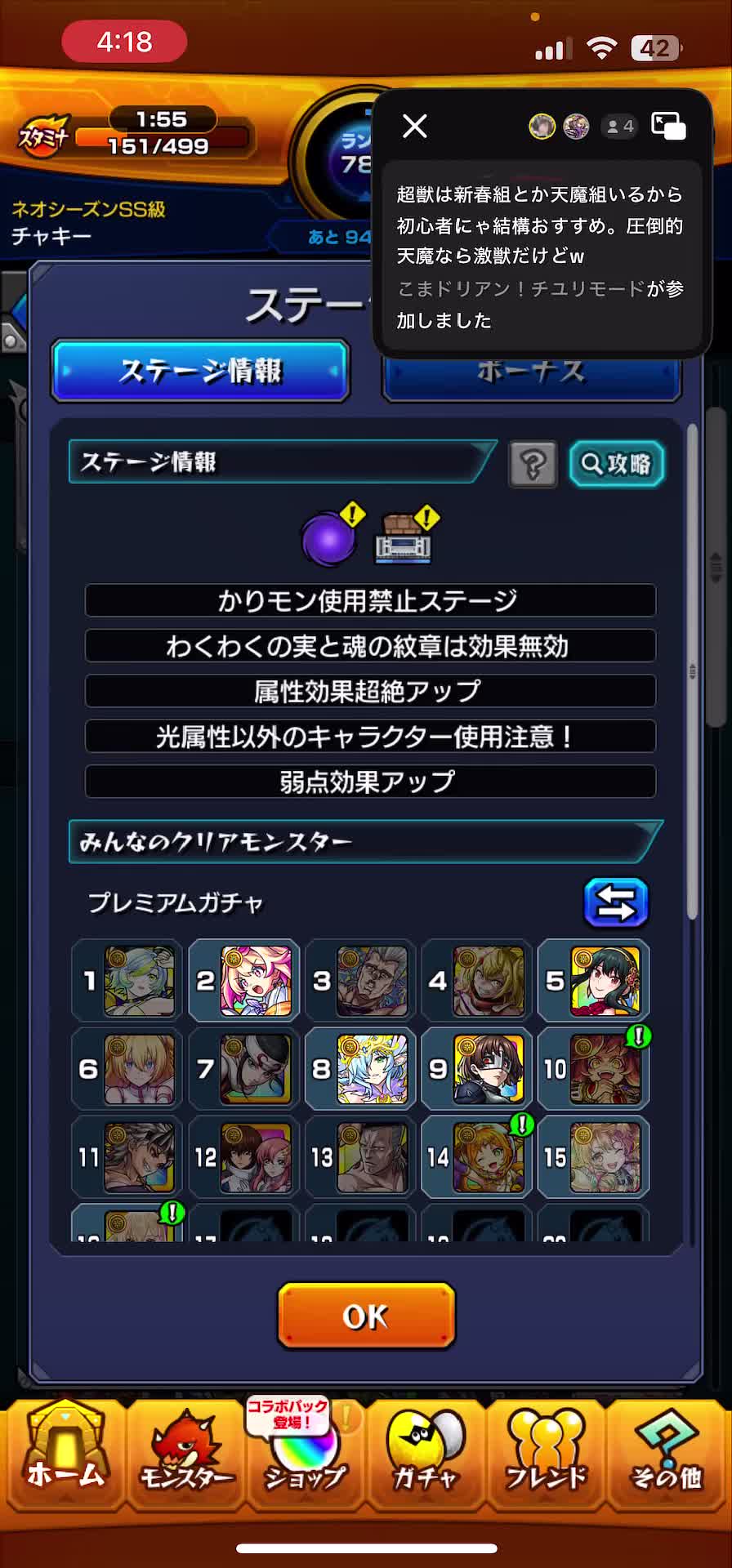Image resolution: width=732 pixels, height=1568 pixels.
Task: Expand the picture-in-picture chat window
Action: pos(667,126)
